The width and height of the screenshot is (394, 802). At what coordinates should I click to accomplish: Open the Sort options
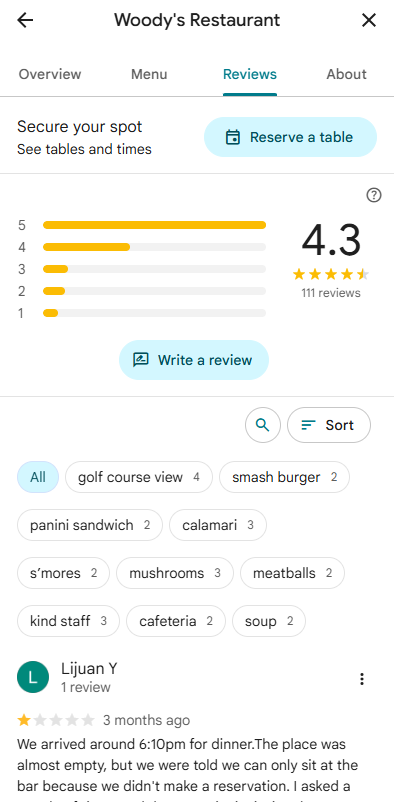[x=329, y=425]
